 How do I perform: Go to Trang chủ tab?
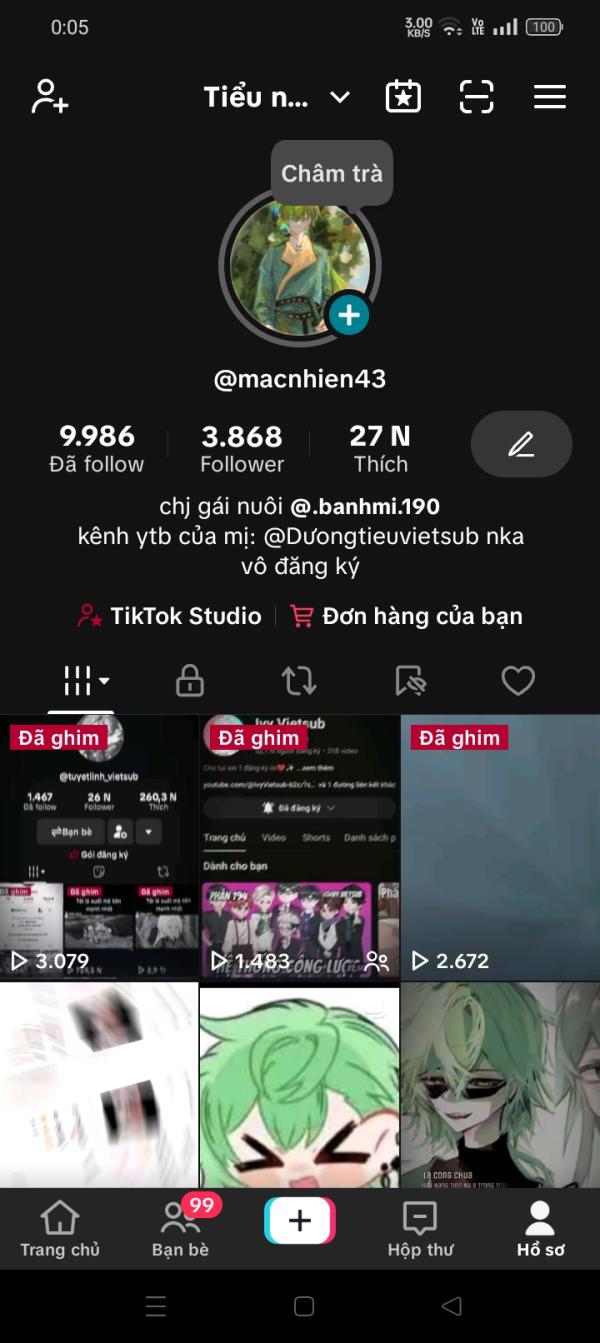point(60,1229)
